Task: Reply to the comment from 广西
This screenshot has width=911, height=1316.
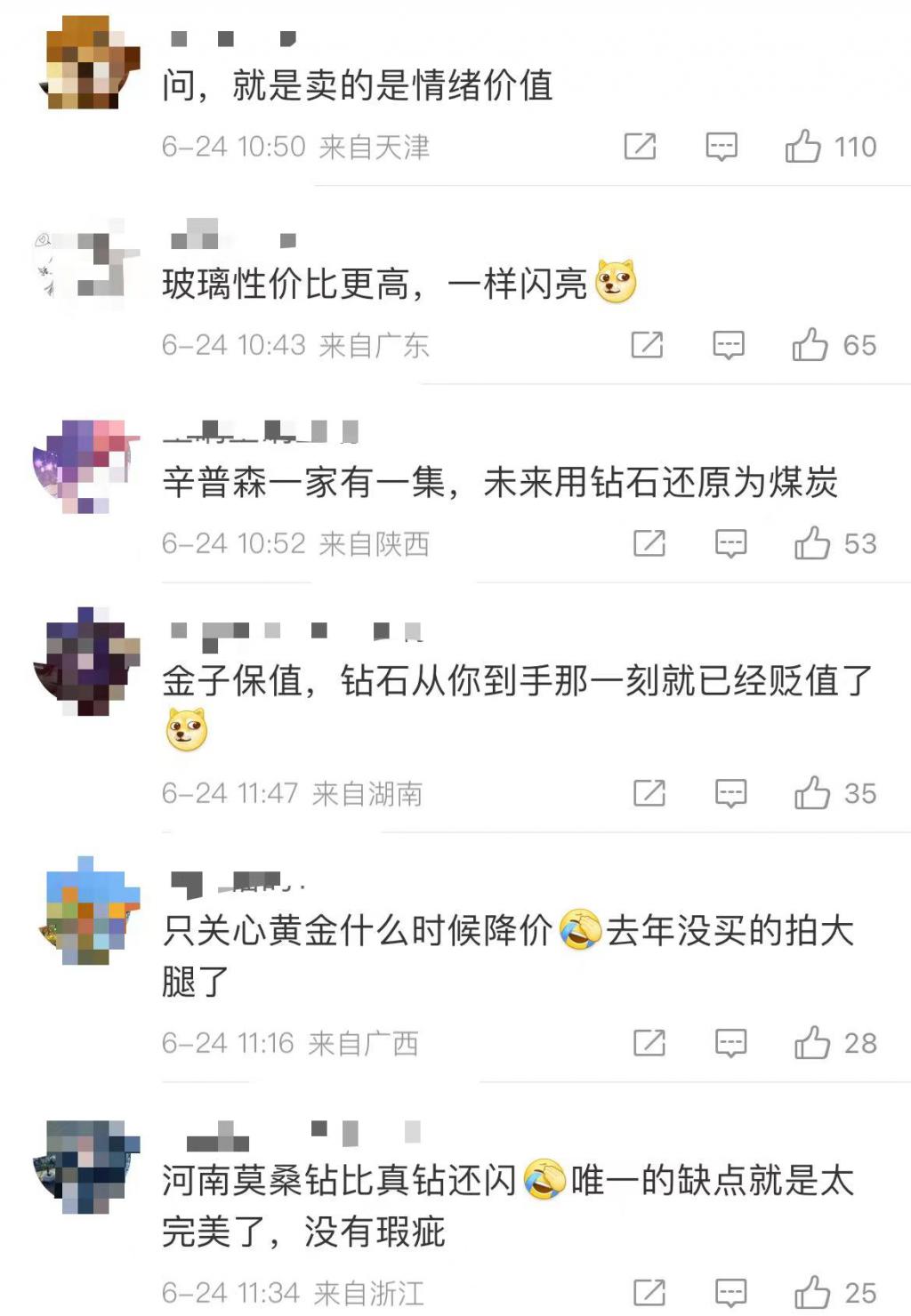Action: (x=730, y=1042)
